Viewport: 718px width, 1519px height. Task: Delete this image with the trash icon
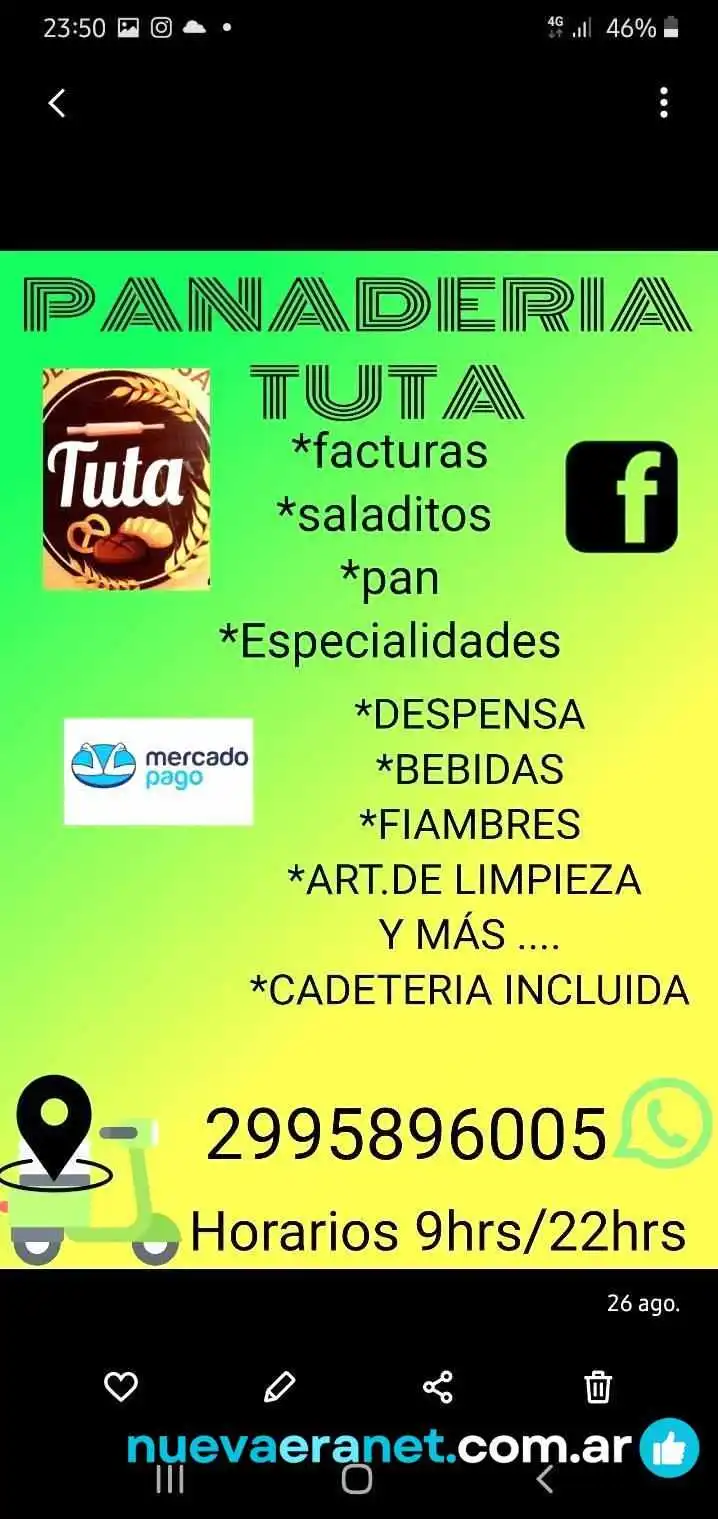click(x=597, y=1387)
